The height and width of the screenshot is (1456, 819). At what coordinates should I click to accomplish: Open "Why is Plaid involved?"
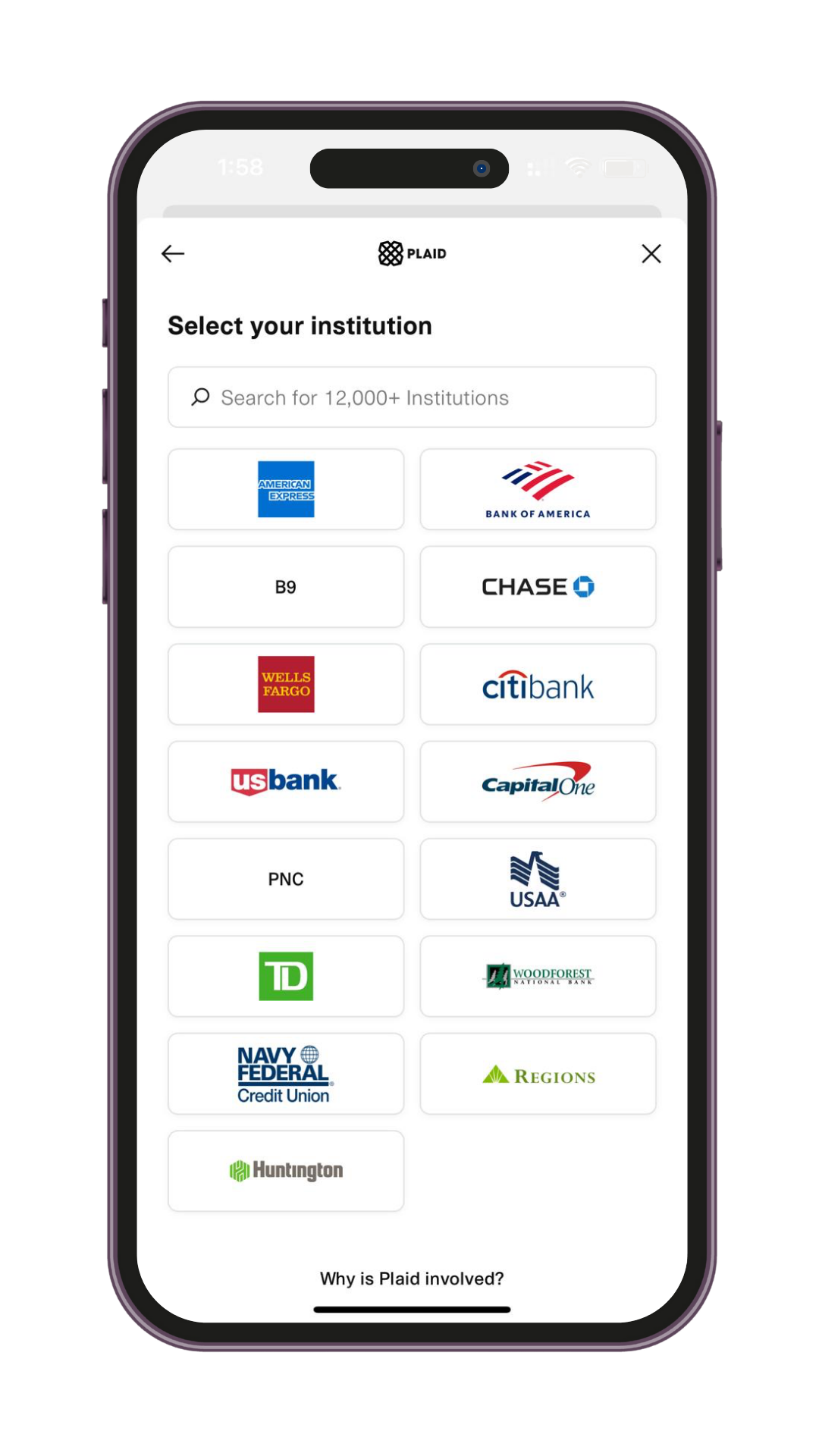(412, 1279)
